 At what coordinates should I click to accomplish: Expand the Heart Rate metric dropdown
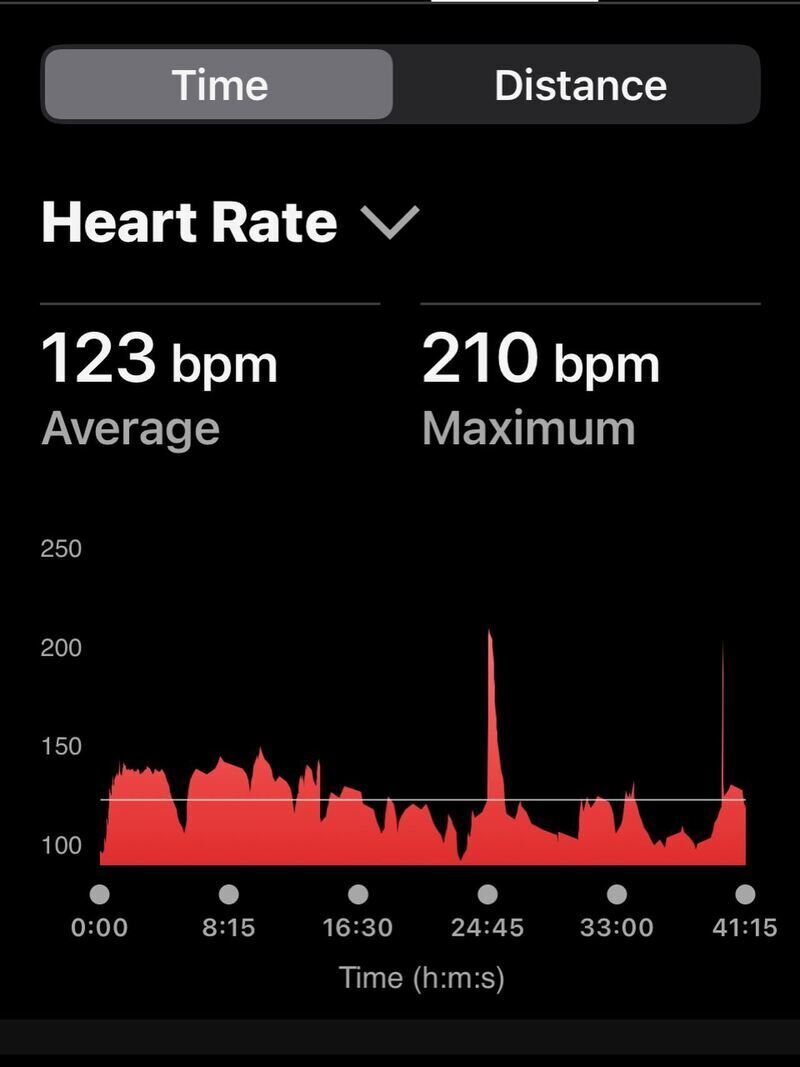click(230, 222)
